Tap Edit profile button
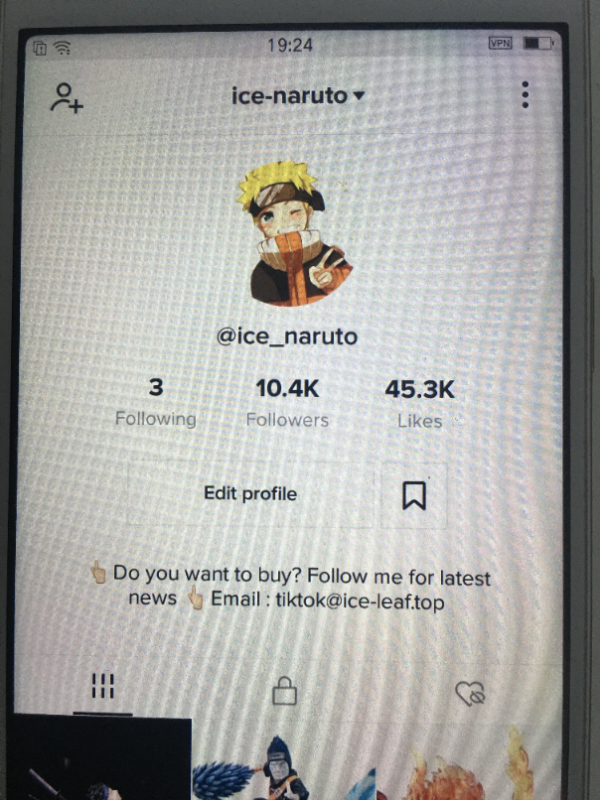This screenshot has width=600, height=800. point(250,493)
